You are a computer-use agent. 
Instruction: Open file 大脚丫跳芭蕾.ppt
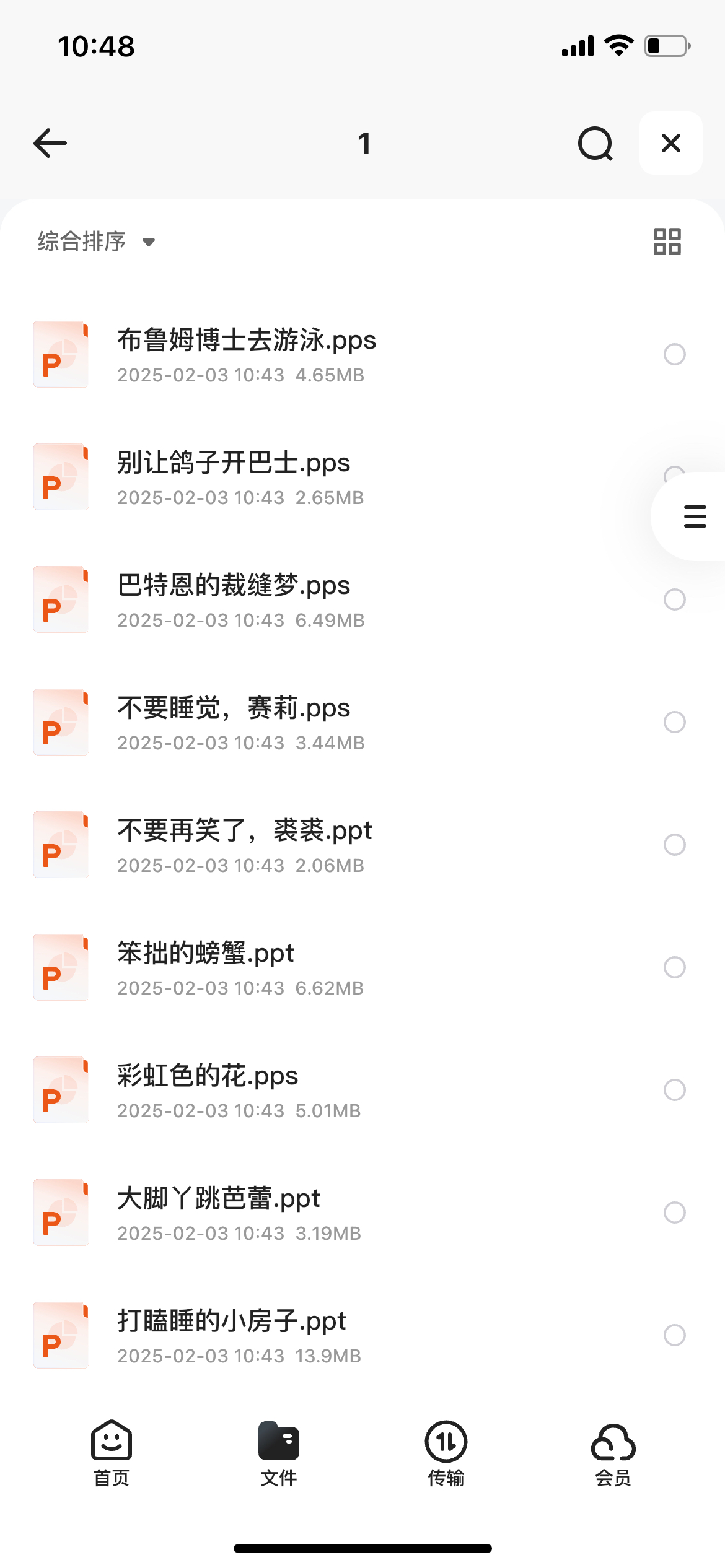click(x=362, y=1213)
